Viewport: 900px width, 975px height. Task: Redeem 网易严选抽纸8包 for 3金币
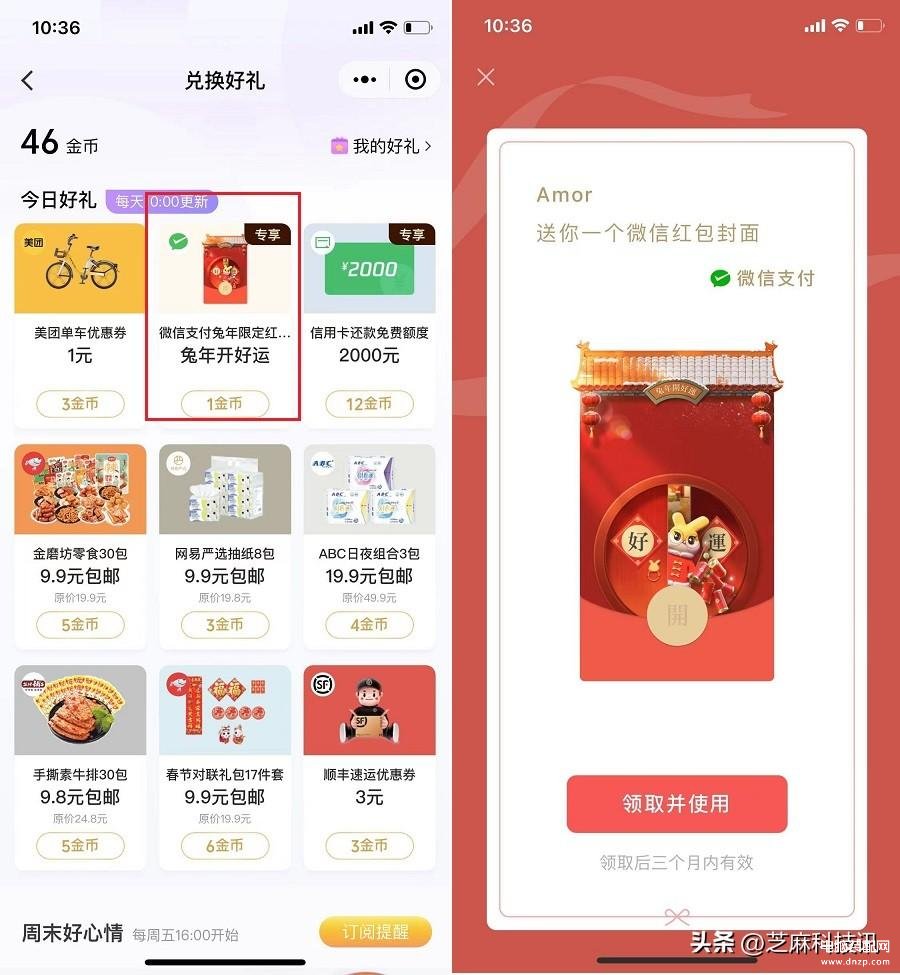(x=225, y=624)
